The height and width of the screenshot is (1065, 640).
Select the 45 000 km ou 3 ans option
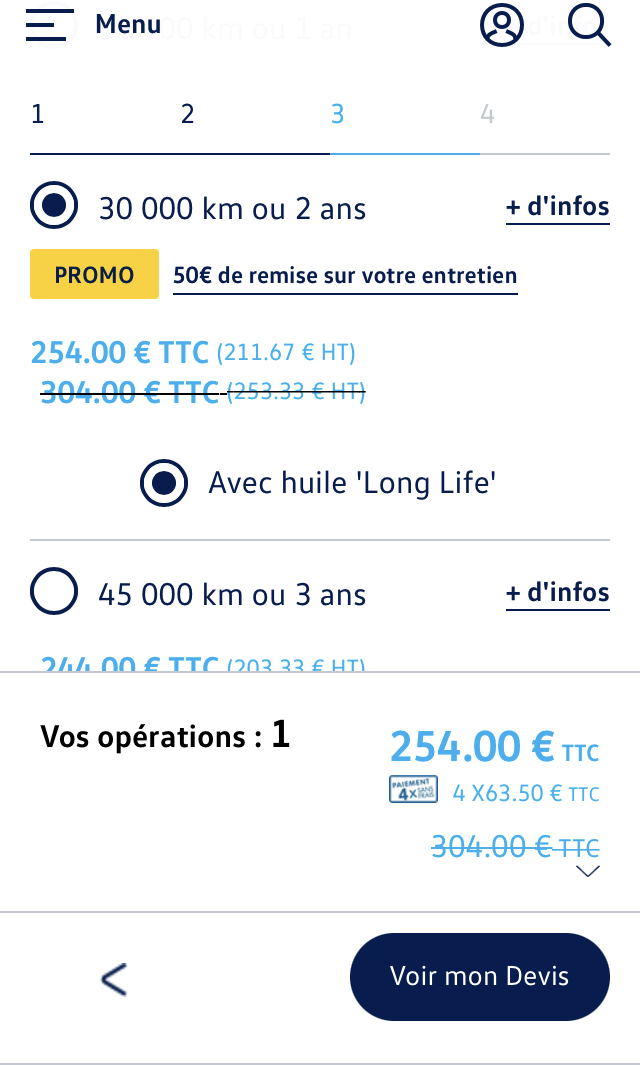[54, 593]
